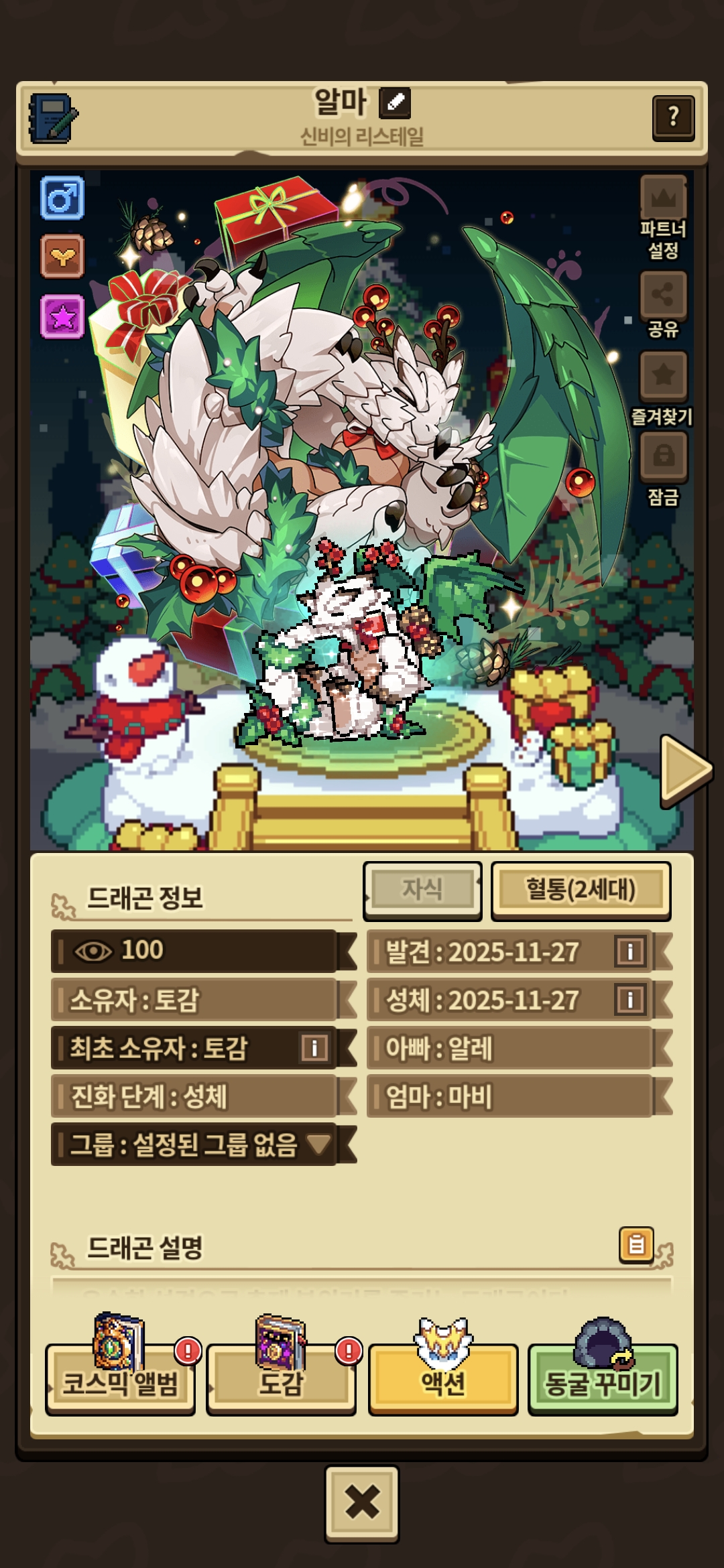Show info for 성체 date

pos(630,1000)
